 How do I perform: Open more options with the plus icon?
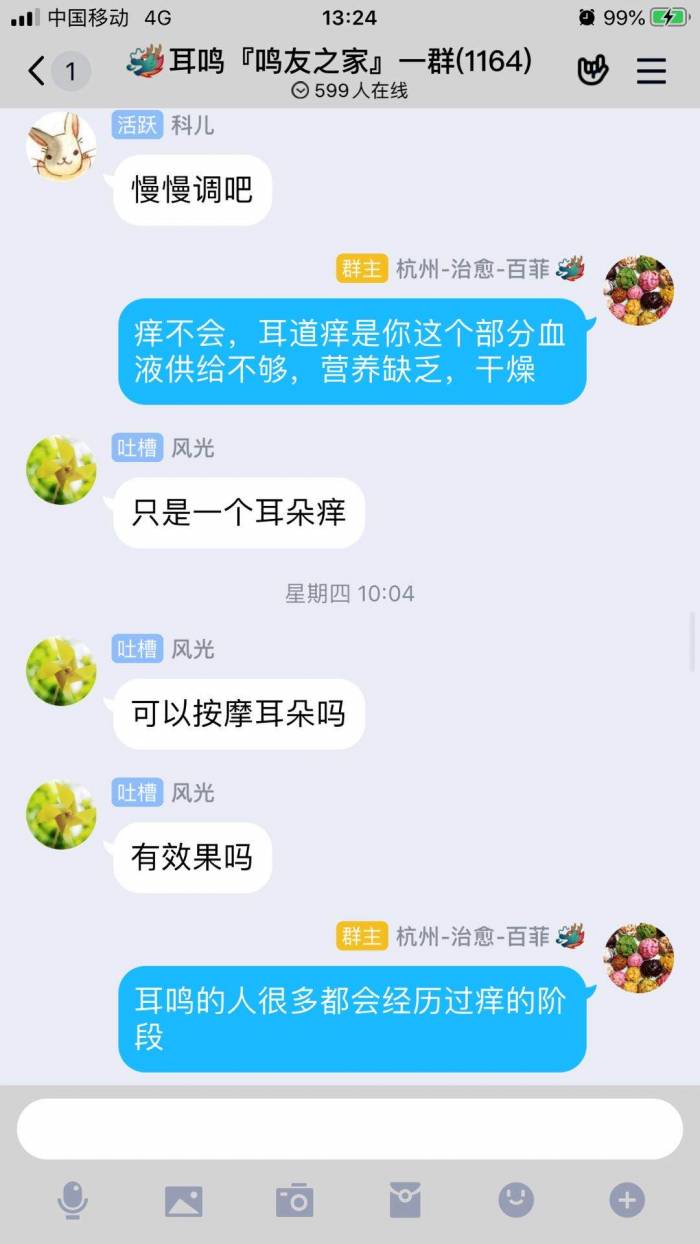[x=627, y=1199]
